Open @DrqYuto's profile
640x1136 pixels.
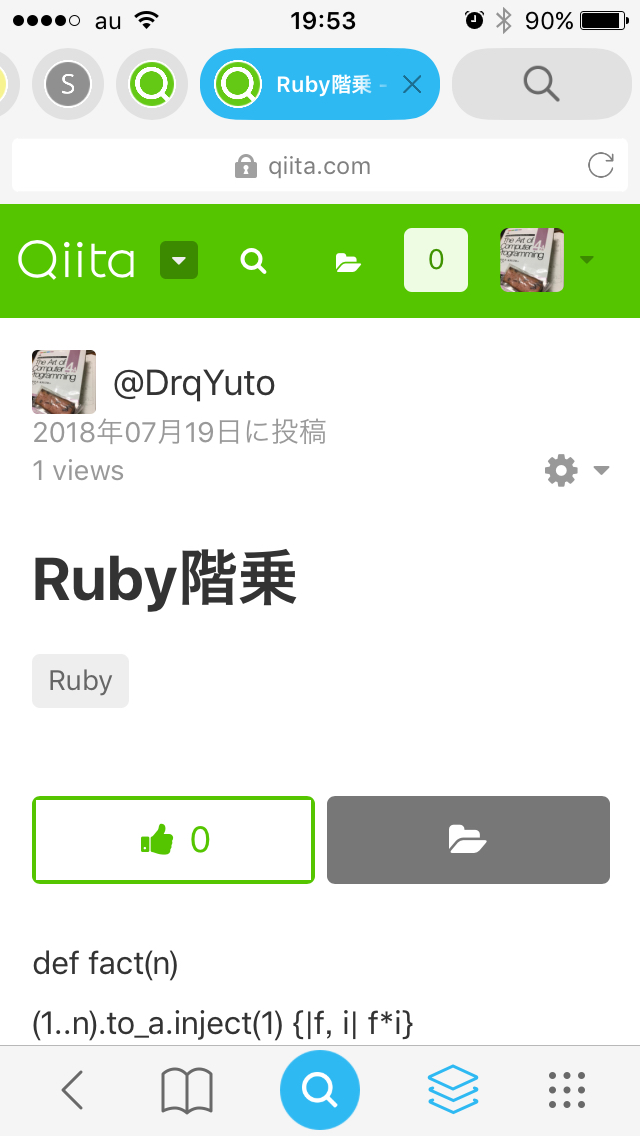tap(193, 382)
